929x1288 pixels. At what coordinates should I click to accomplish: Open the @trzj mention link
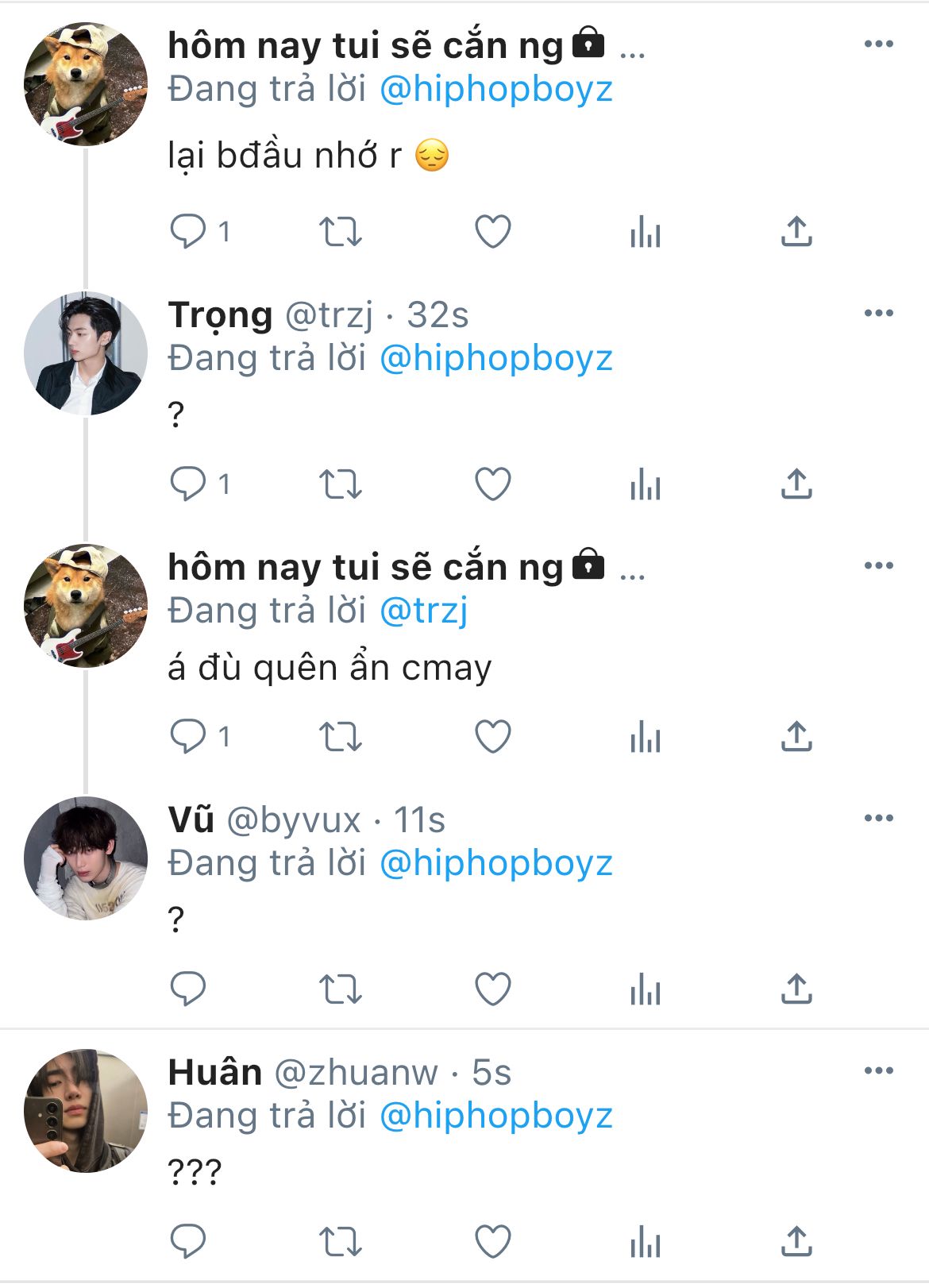click(424, 611)
